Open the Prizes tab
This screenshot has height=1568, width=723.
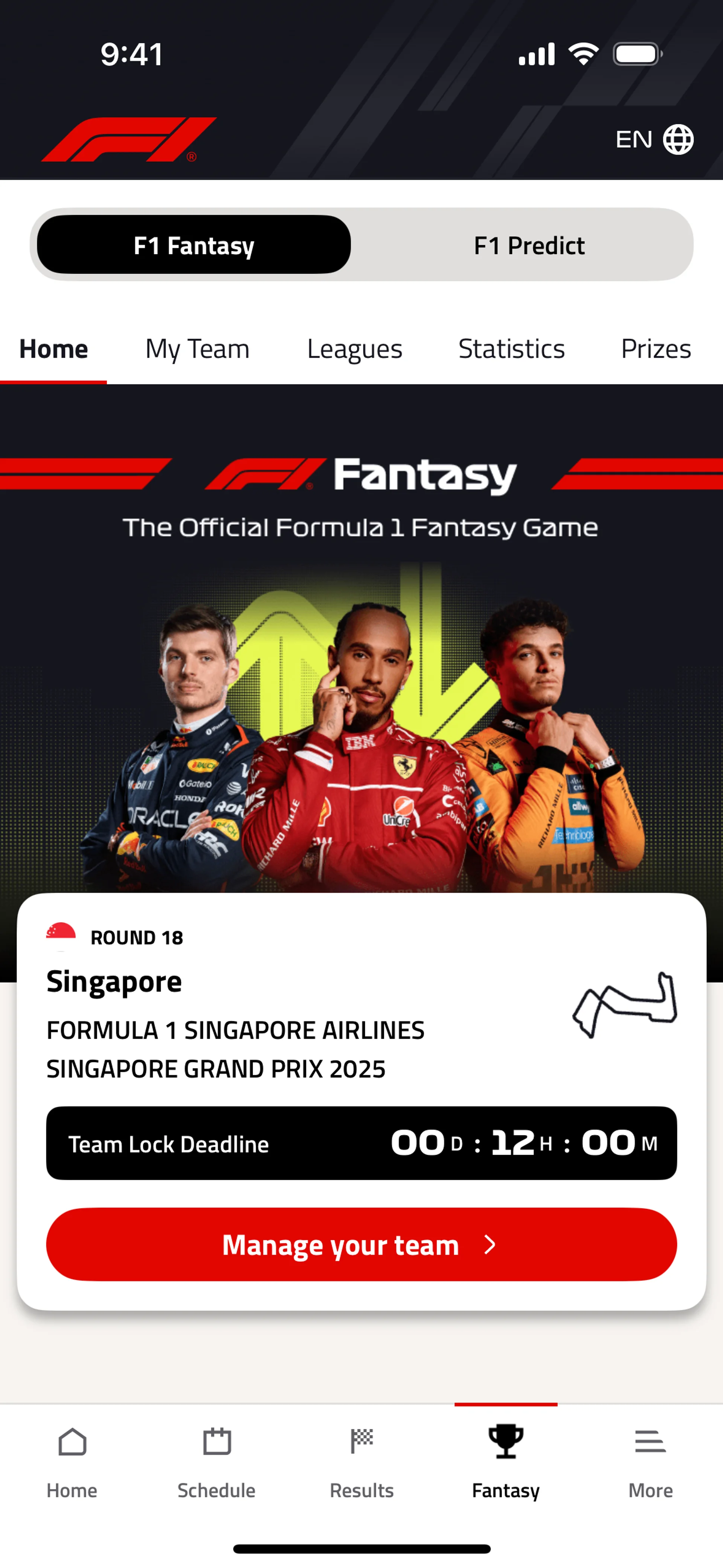[x=656, y=349]
